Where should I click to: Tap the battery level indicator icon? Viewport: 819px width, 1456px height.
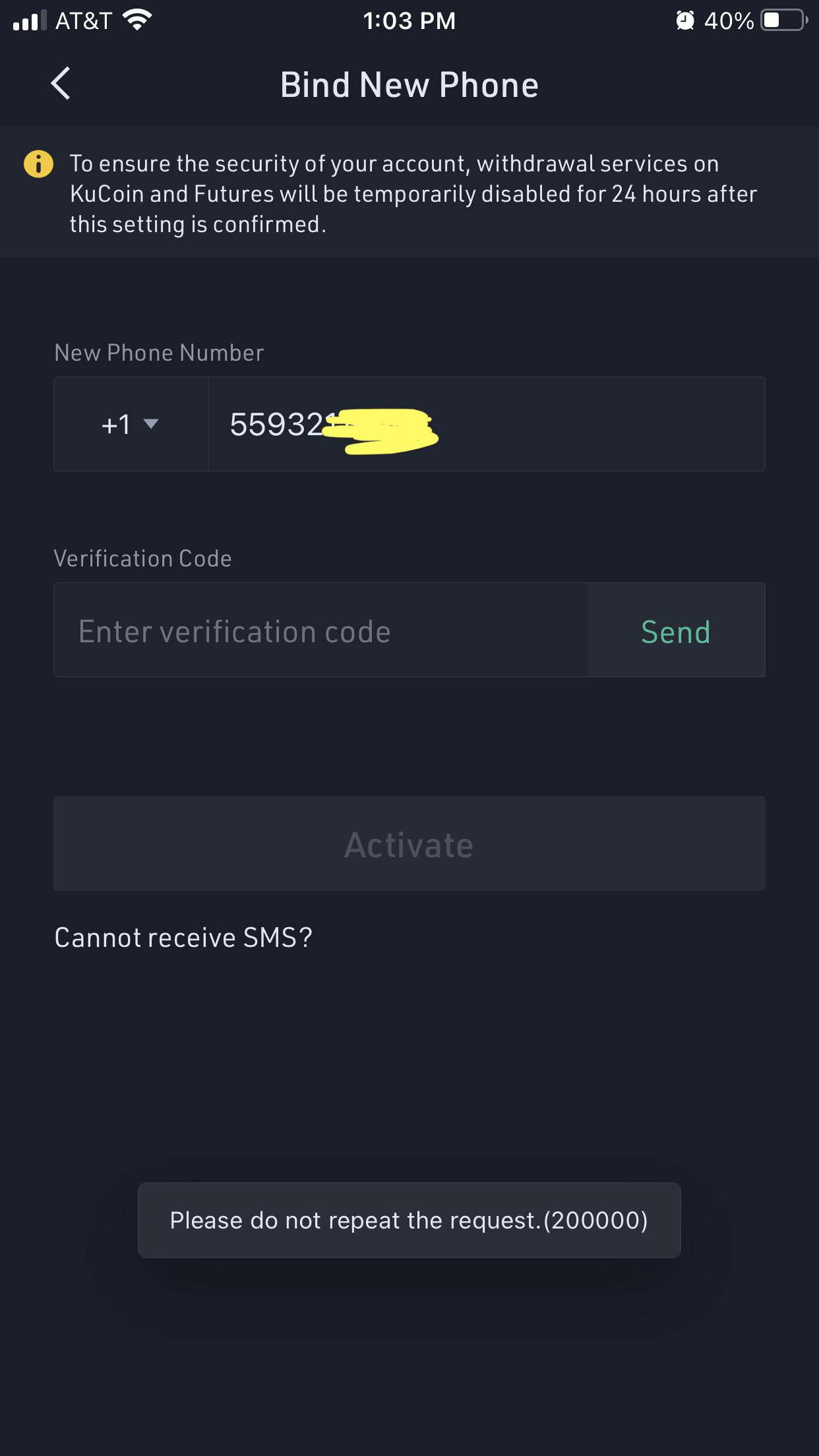tap(783, 20)
